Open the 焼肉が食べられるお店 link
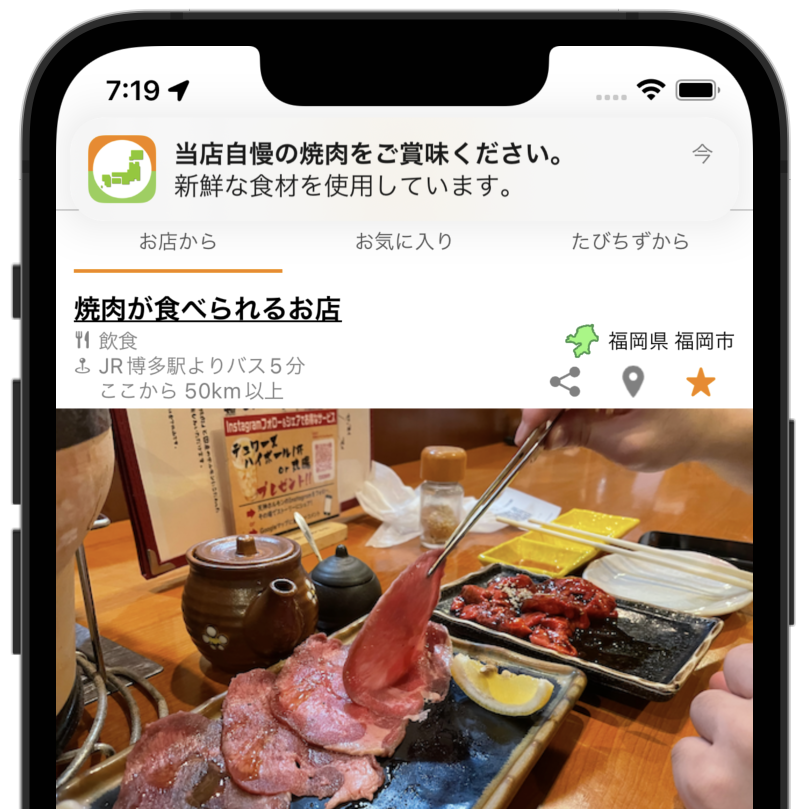Screen dimensions: 808x809 (x=208, y=309)
